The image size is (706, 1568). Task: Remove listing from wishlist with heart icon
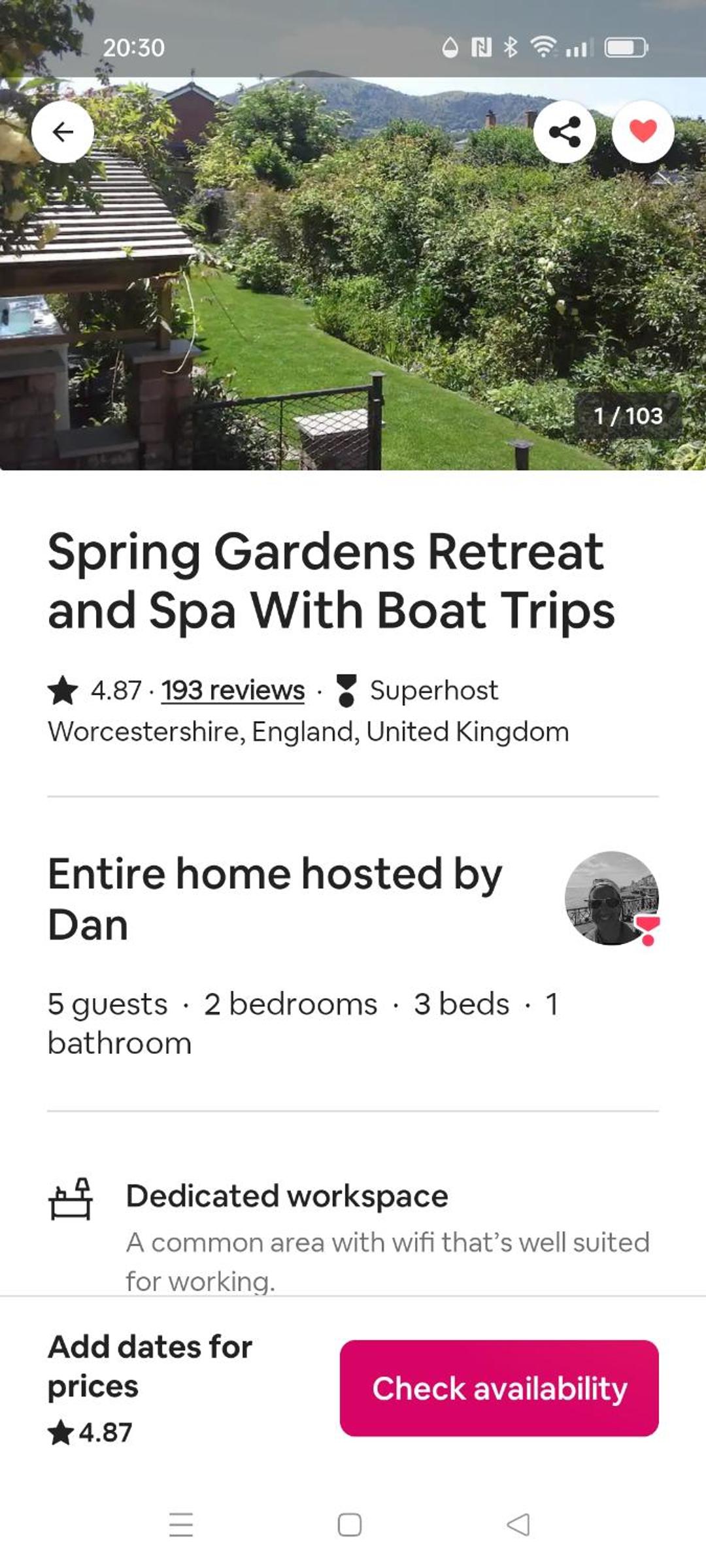click(643, 132)
